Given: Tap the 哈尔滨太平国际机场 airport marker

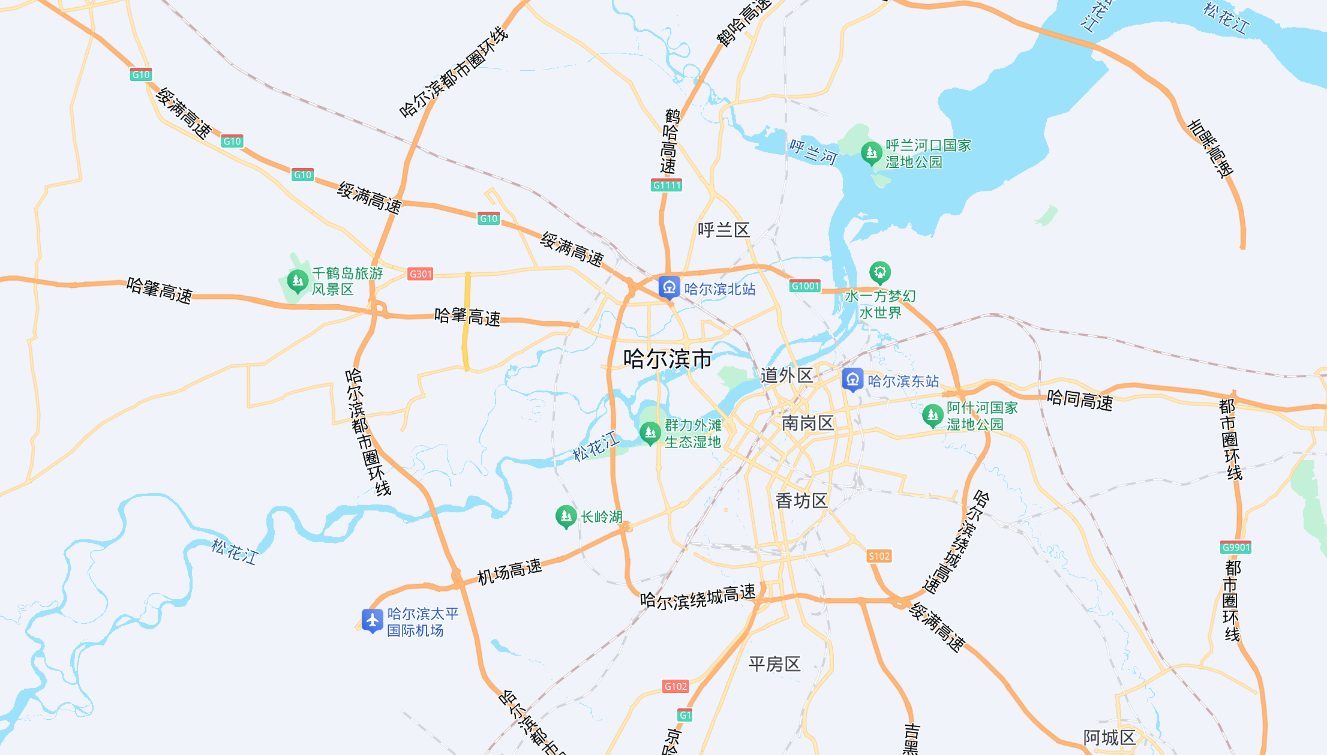Looking at the screenshot, I should pos(372,621).
